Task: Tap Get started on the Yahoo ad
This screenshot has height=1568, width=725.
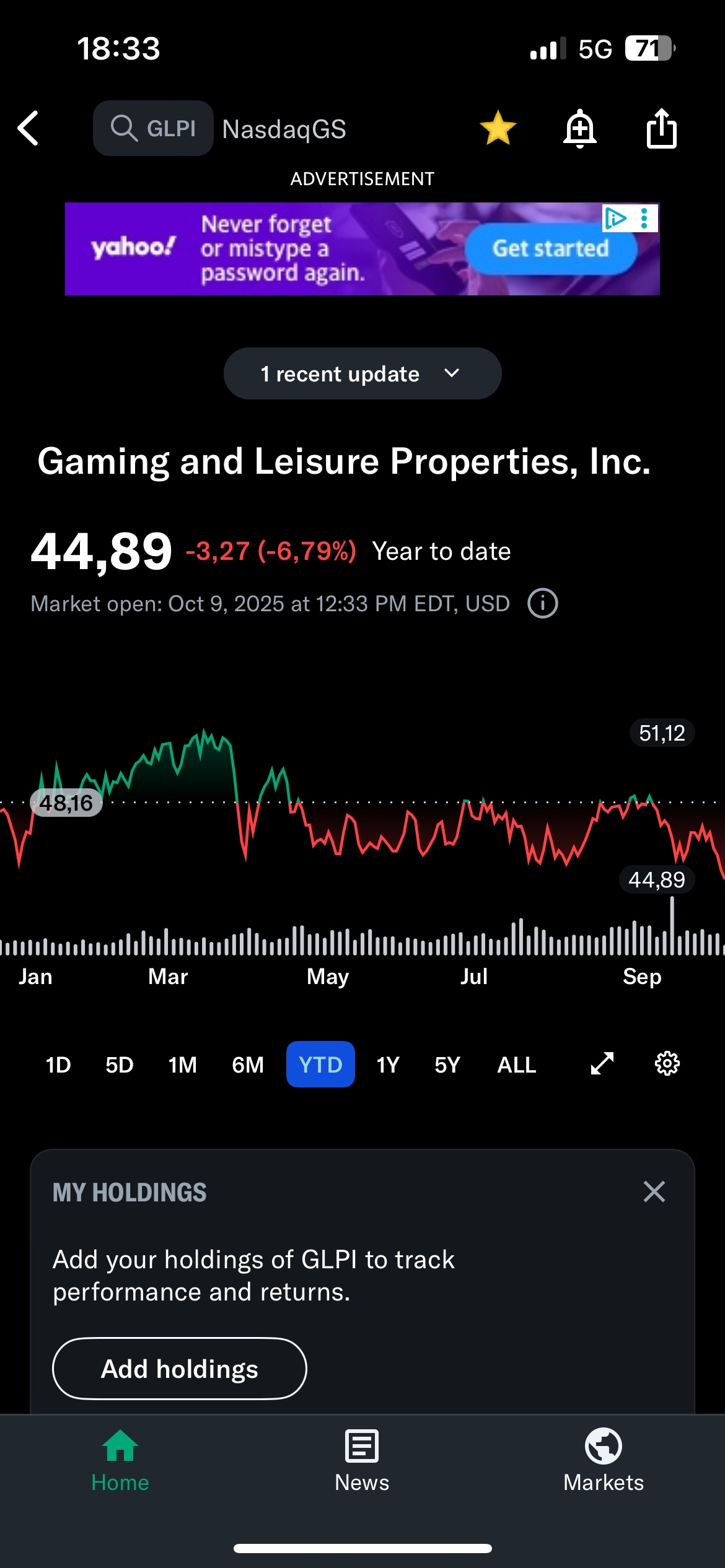Action: (x=550, y=248)
